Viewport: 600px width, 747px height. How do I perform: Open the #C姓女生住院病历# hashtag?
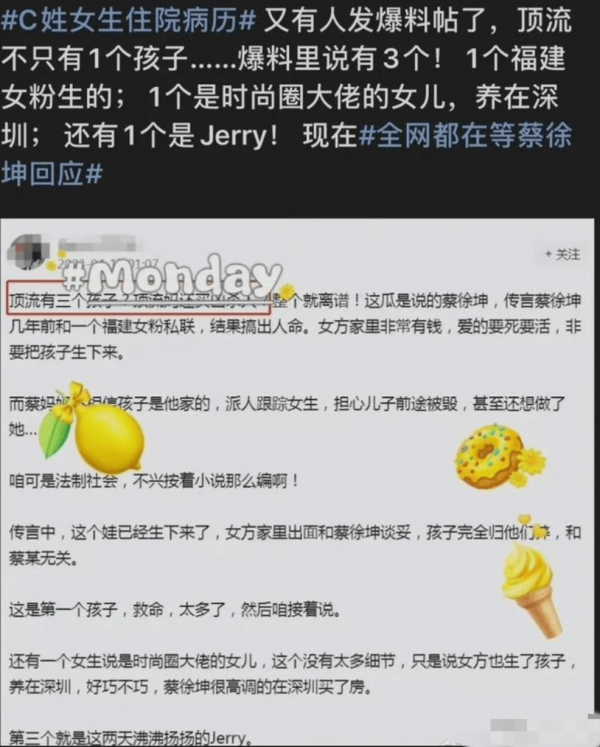(x=131, y=21)
